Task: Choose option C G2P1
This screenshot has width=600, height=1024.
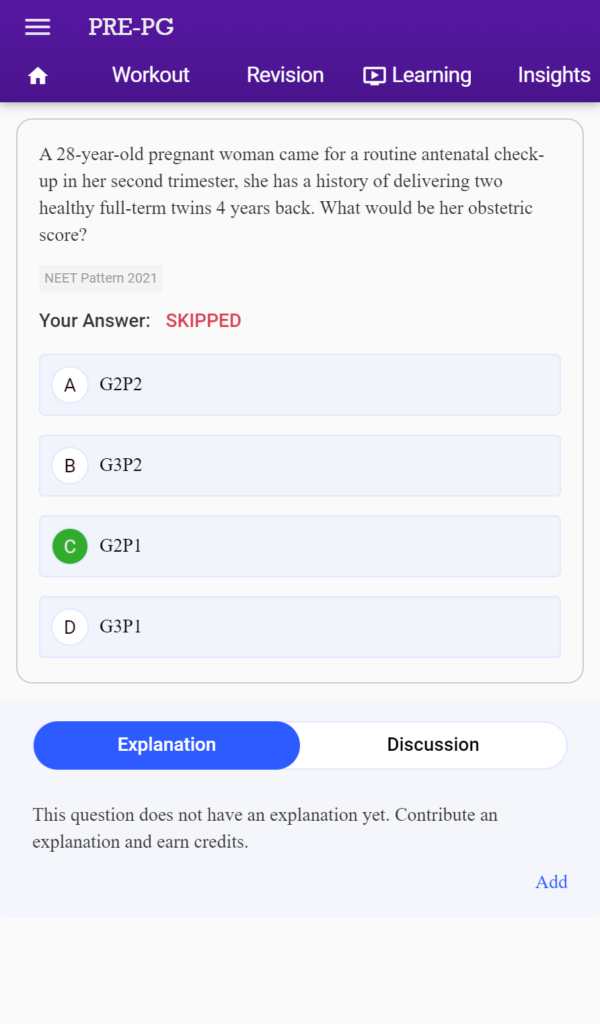Action: pos(299,546)
